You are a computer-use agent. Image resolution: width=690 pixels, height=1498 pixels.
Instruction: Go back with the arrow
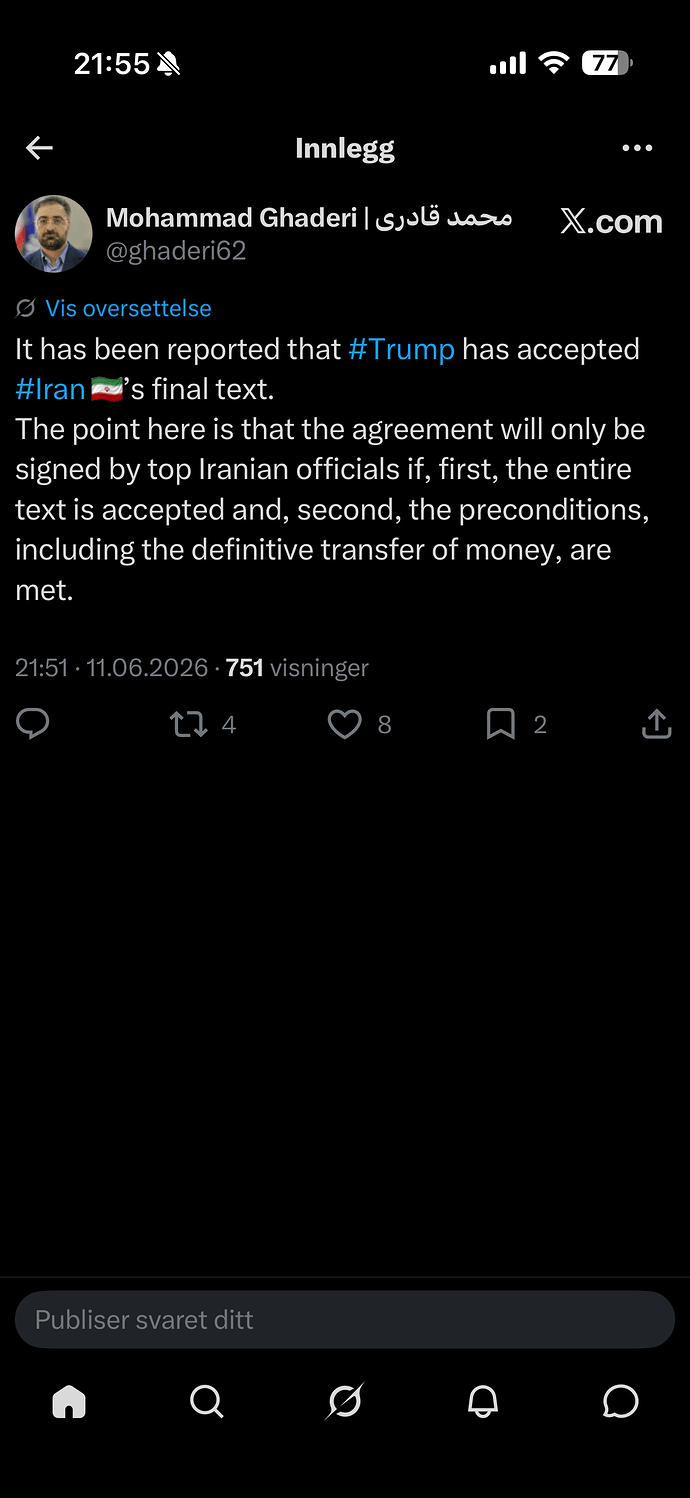39,148
